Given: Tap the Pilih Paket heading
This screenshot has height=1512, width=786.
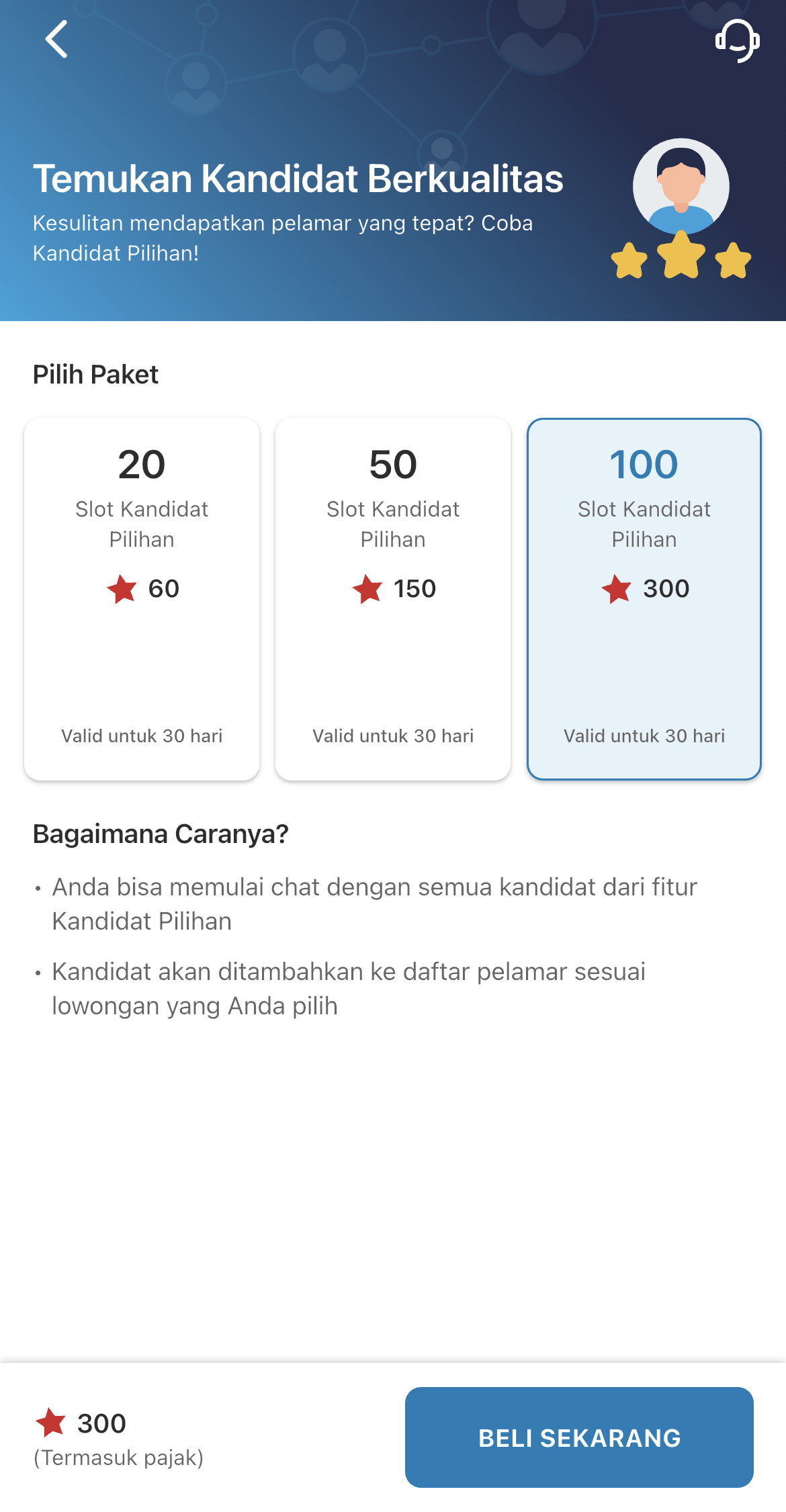Looking at the screenshot, I should point(95,374).
